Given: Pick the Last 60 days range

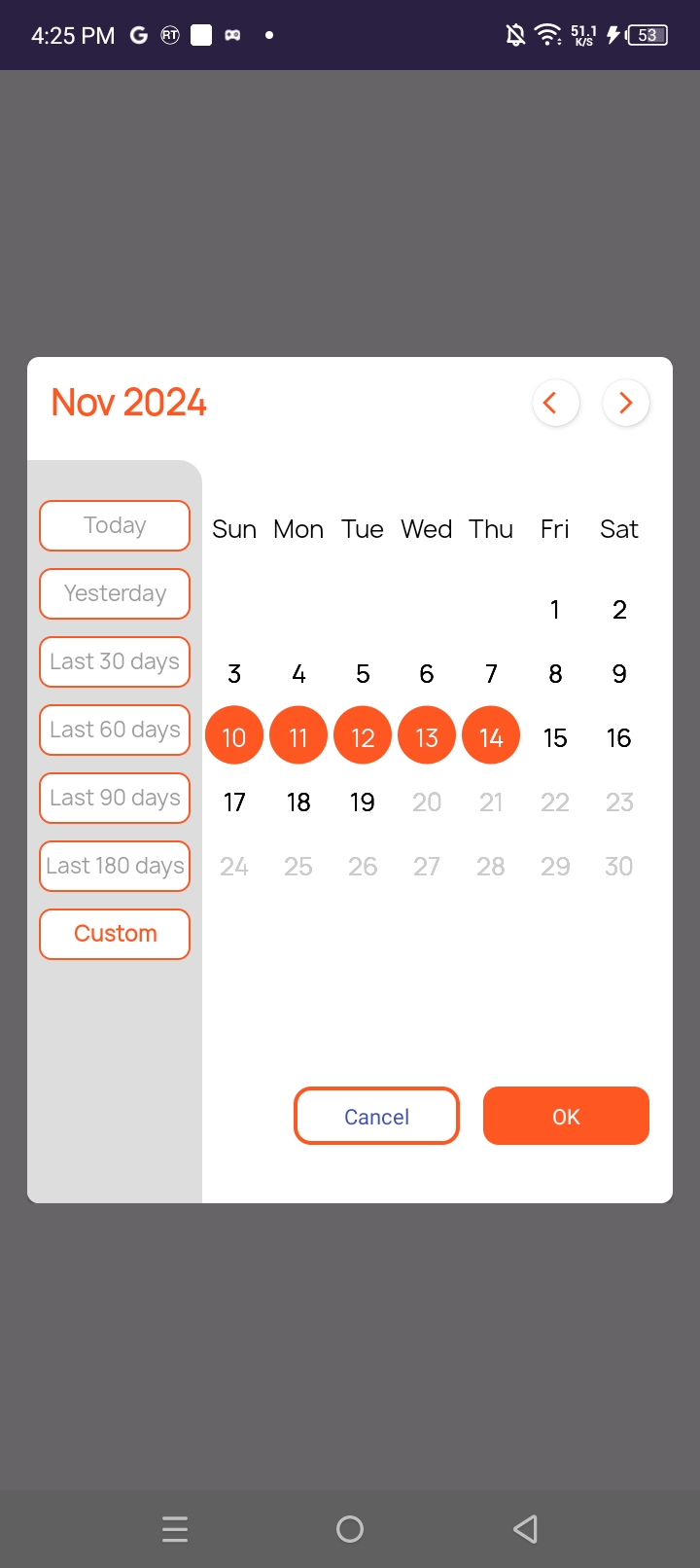Looking at the screenshot, I should [115, 730].
